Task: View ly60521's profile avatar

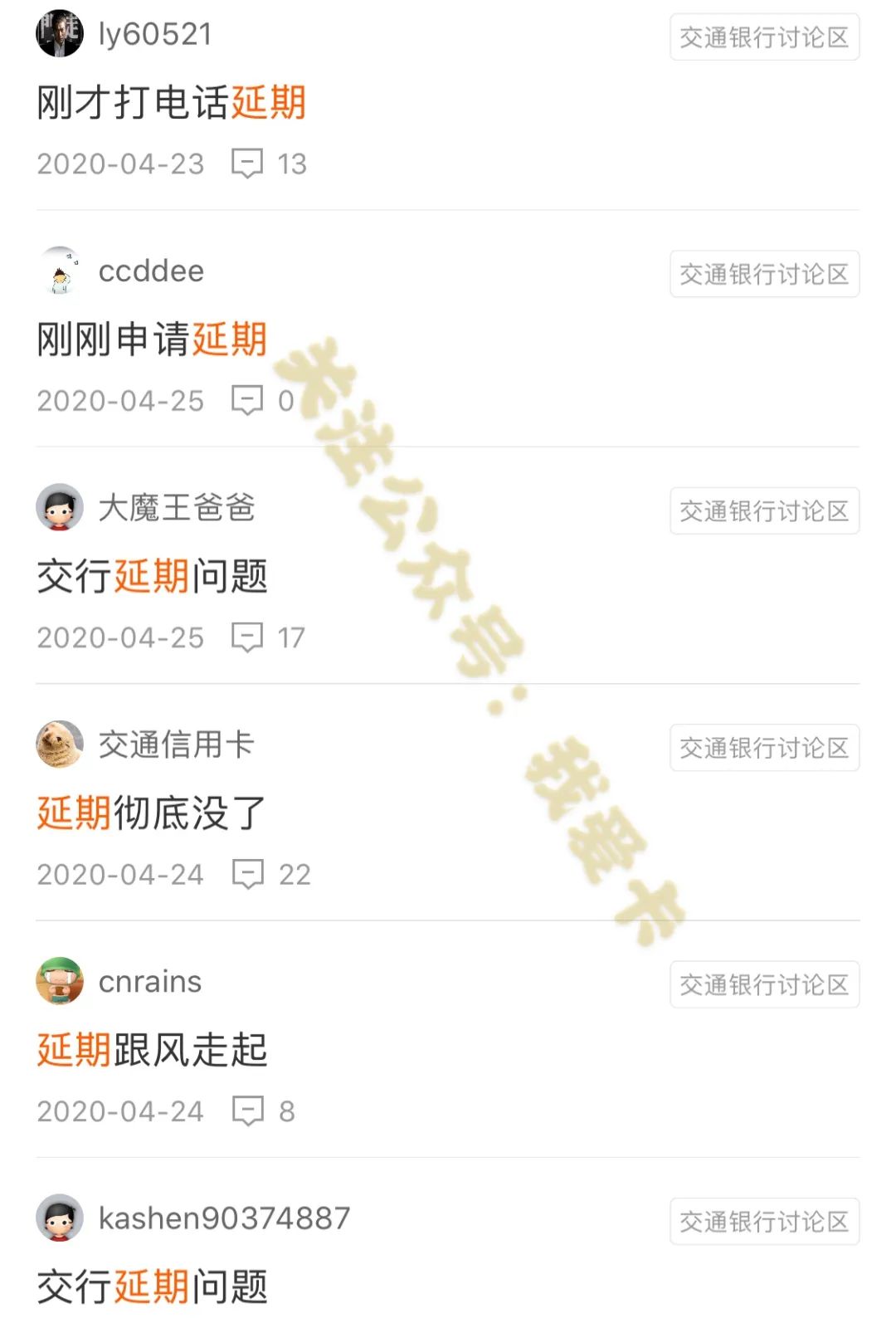Action: click(60, 34)
